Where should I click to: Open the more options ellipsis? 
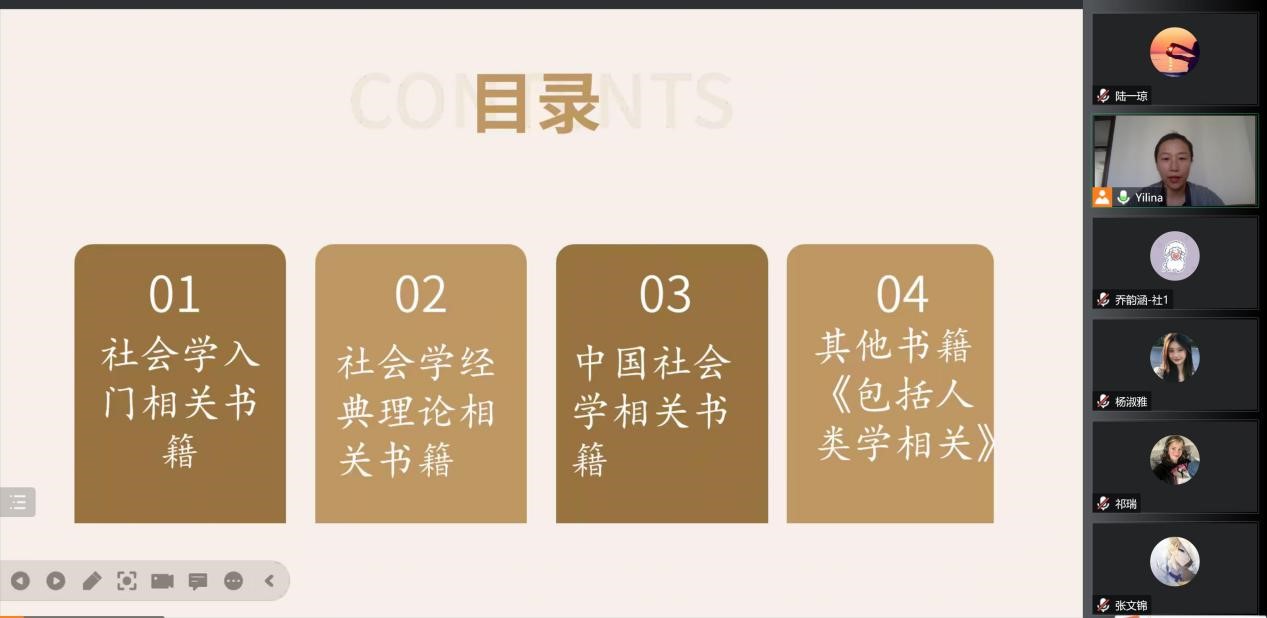tap(233, 581)
